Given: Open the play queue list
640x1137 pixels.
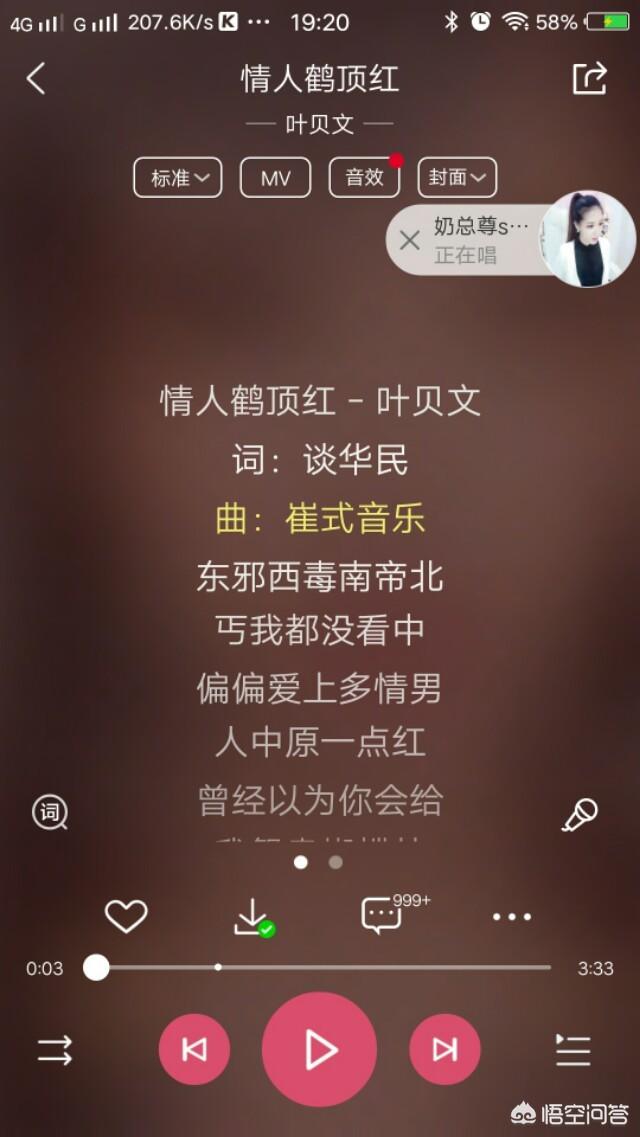Looking at the screenshot, I should (x=573, y=1049).
